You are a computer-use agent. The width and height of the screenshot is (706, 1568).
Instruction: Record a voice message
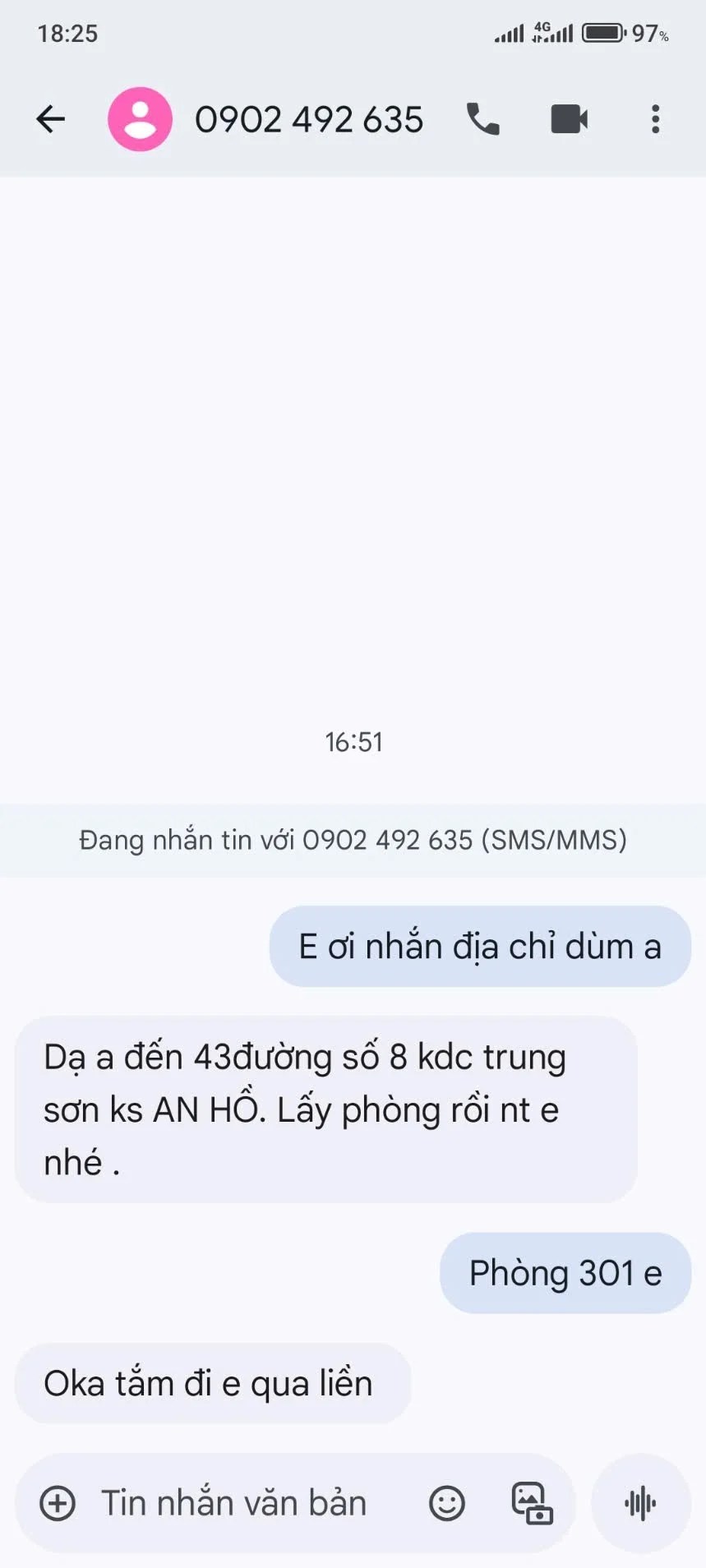point(640,1503)
